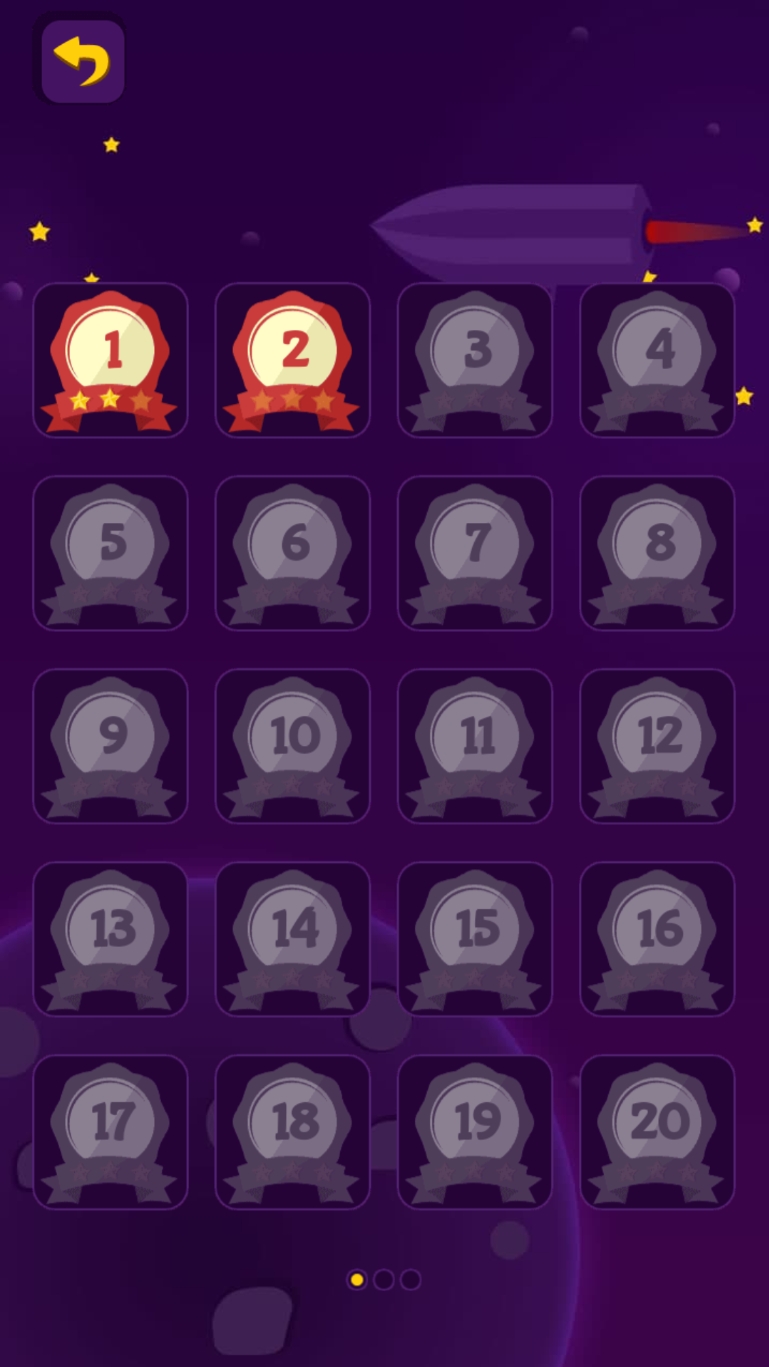This screenshot has width=769, height=1367.
Task: Select the first page indicator dot
Action: coord(357,1279)
